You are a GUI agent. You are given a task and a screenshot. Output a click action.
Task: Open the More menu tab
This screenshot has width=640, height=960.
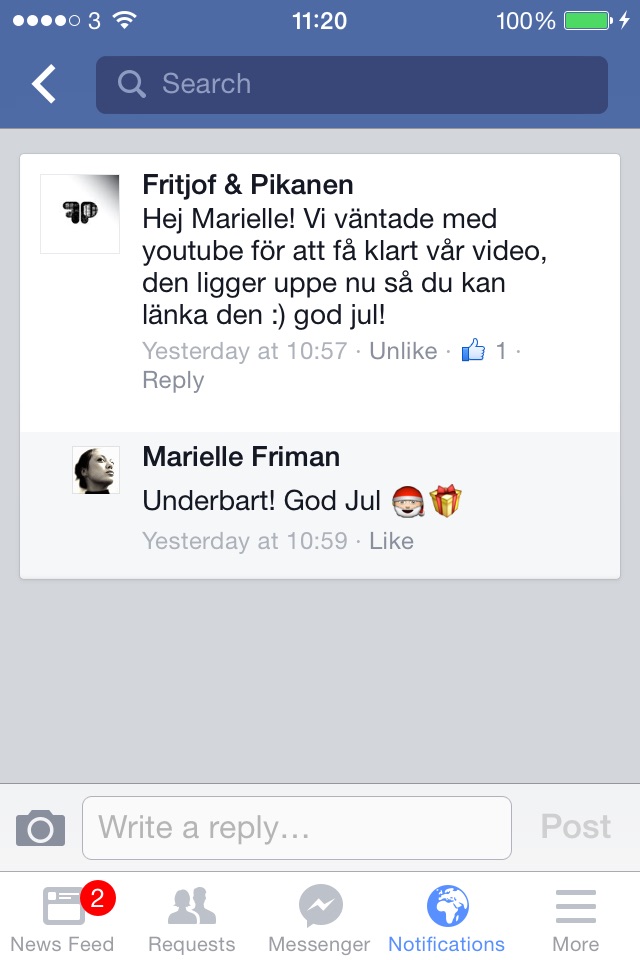(575, 918)
